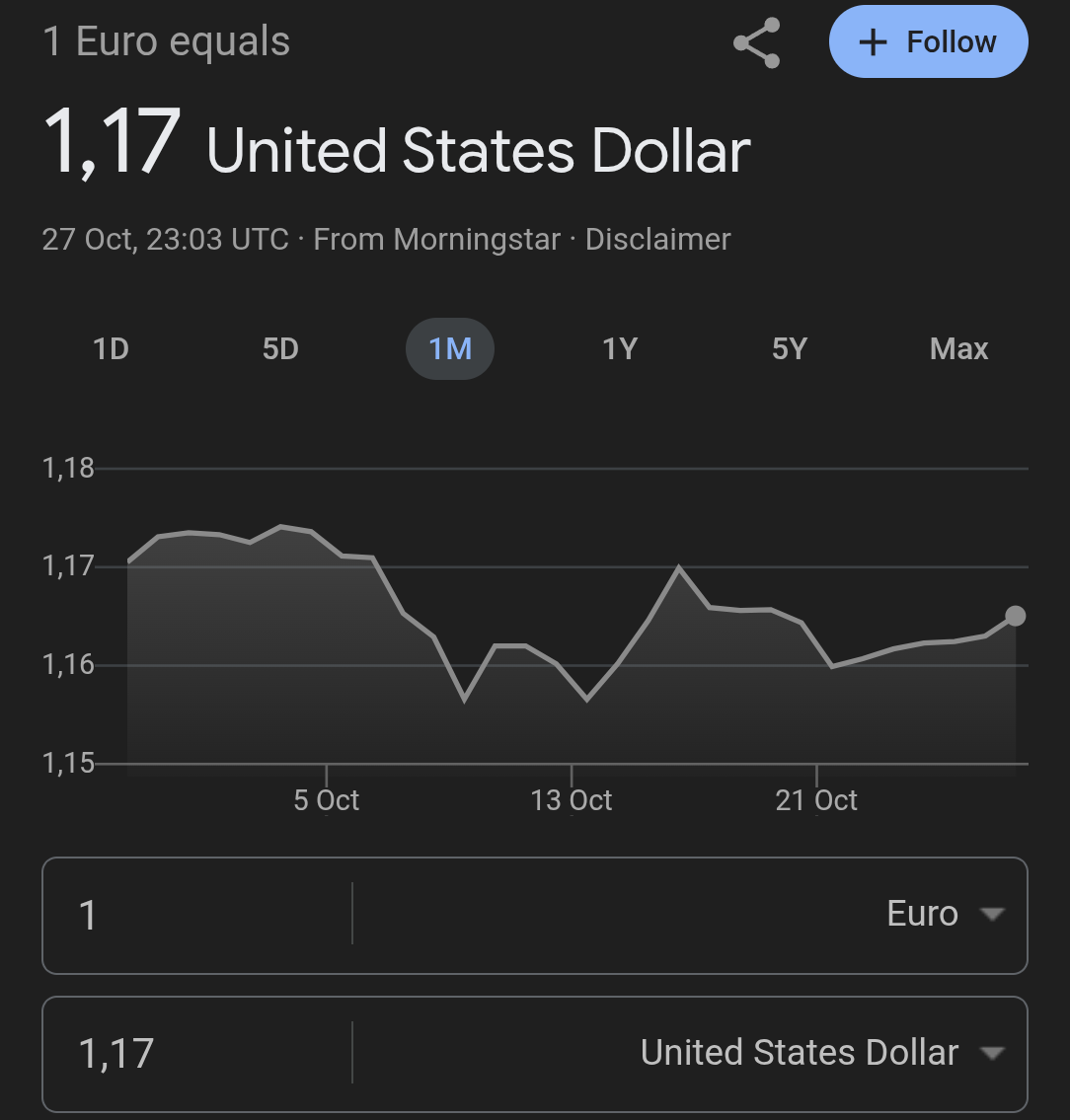This screenshot has width=1070, height=1120.
Task: View the Max chart range
Action: coord(958,349)
